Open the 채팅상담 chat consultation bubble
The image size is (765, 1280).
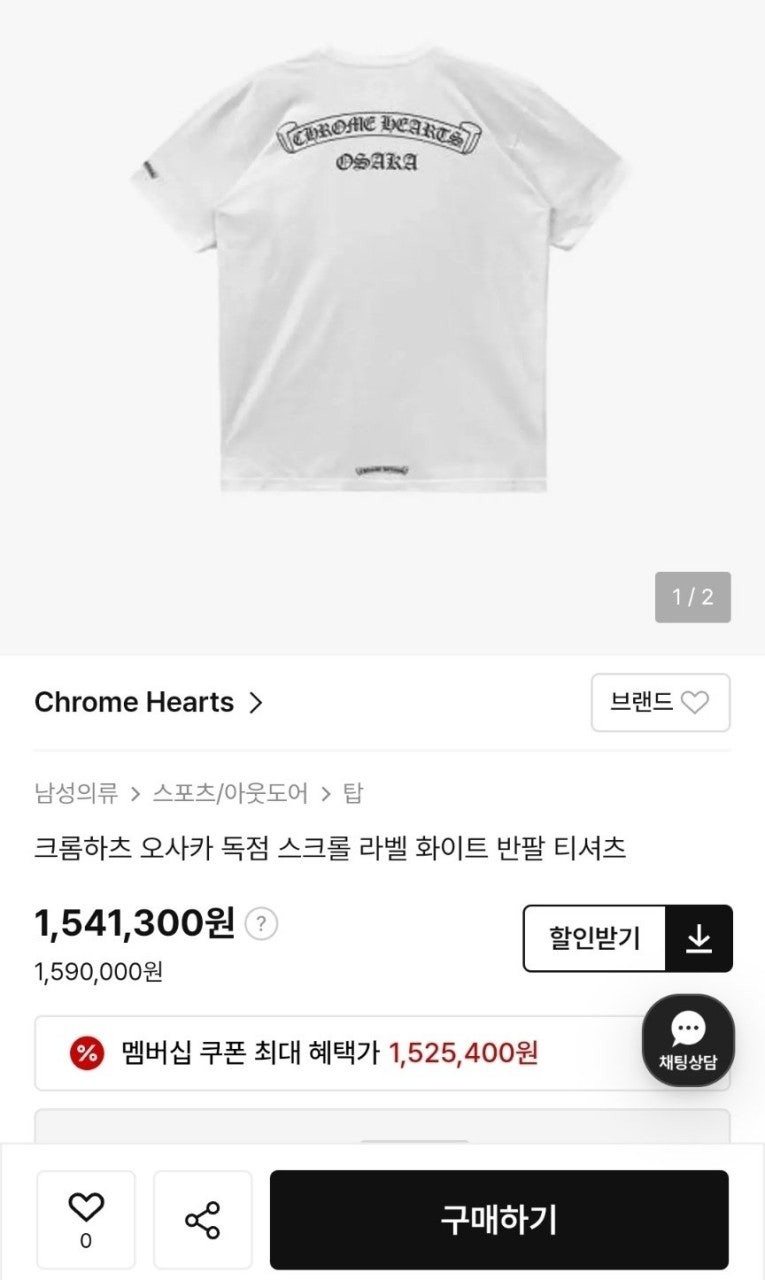click(689, 1042)
